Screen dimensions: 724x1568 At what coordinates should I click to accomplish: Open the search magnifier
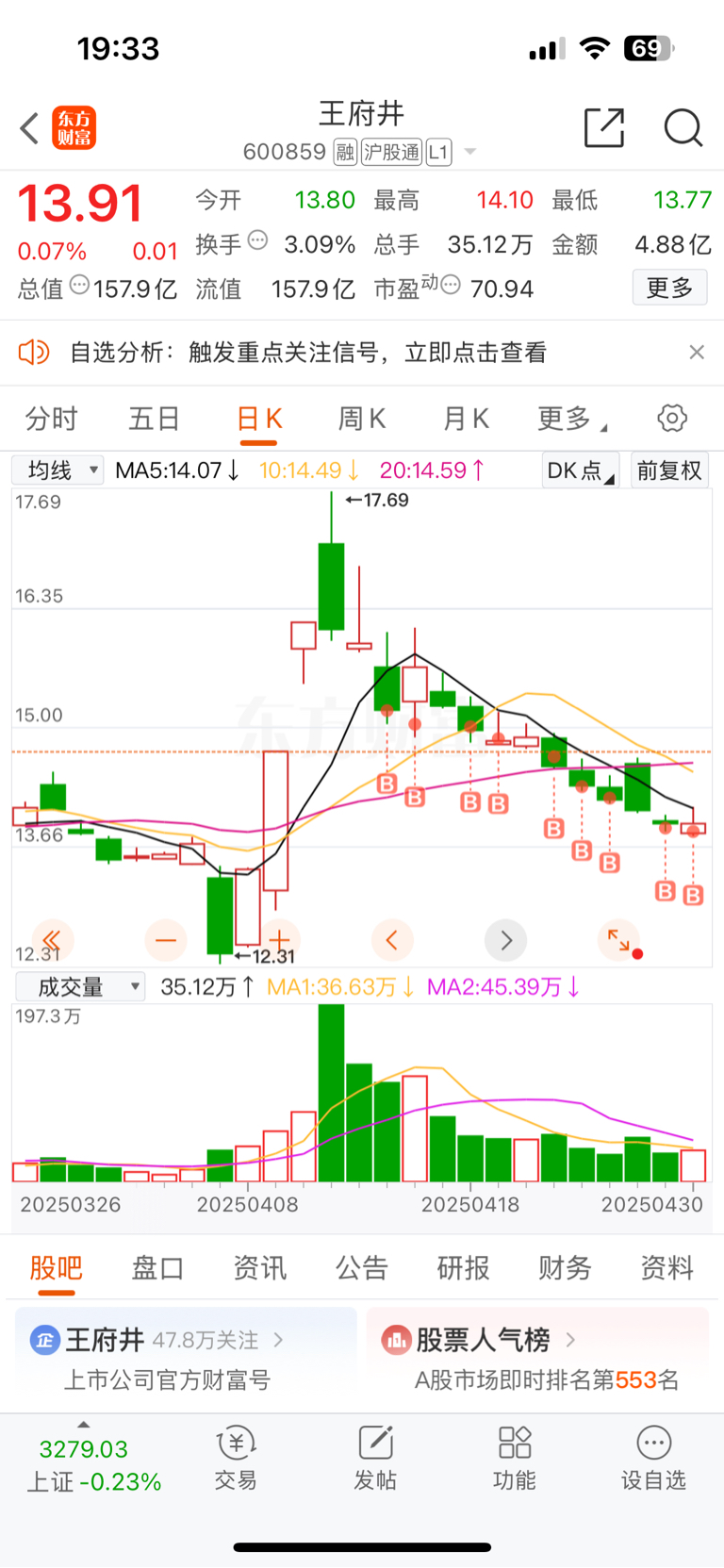click(x=683, y=128)
